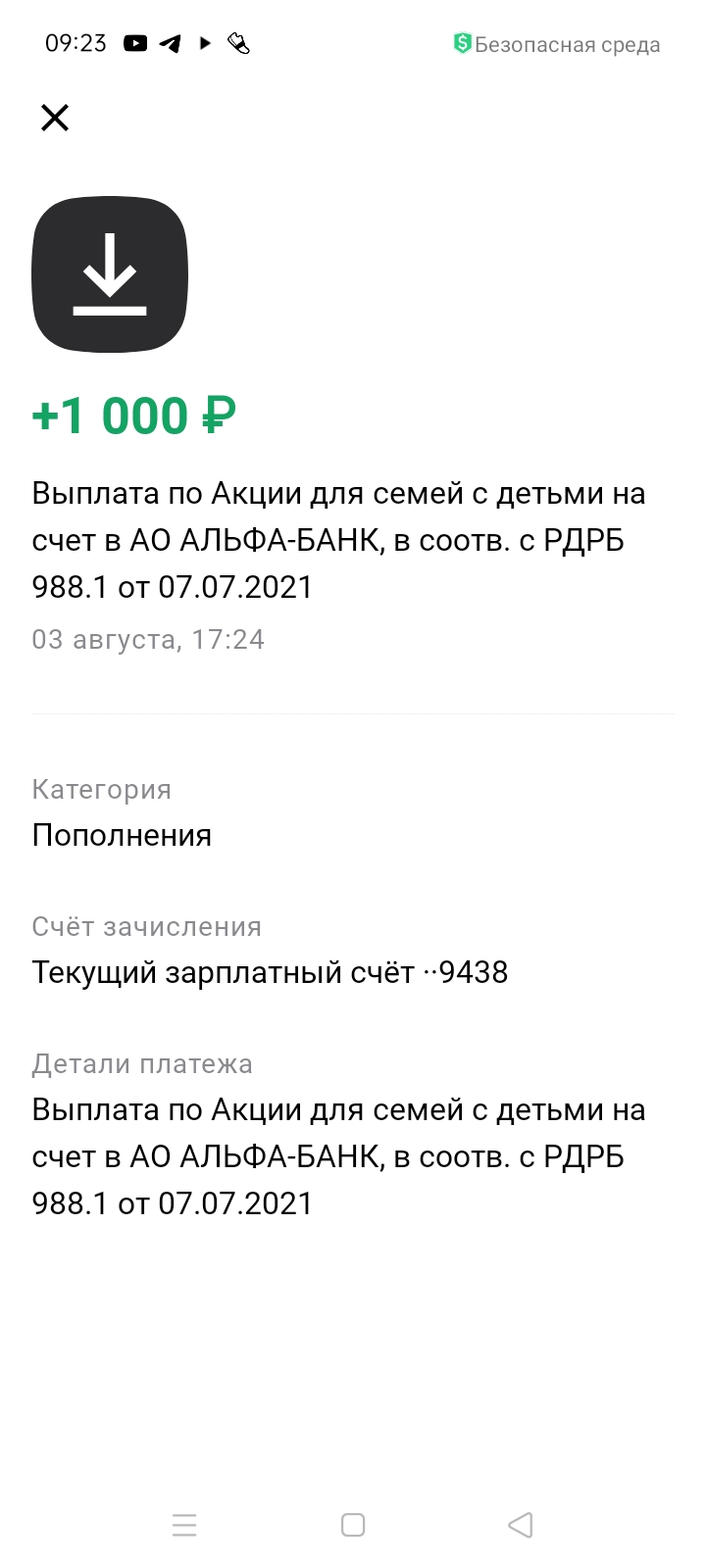Open the recent apps menu
Viewport: 706px width, 1568px height.
tap(184, 1525)
